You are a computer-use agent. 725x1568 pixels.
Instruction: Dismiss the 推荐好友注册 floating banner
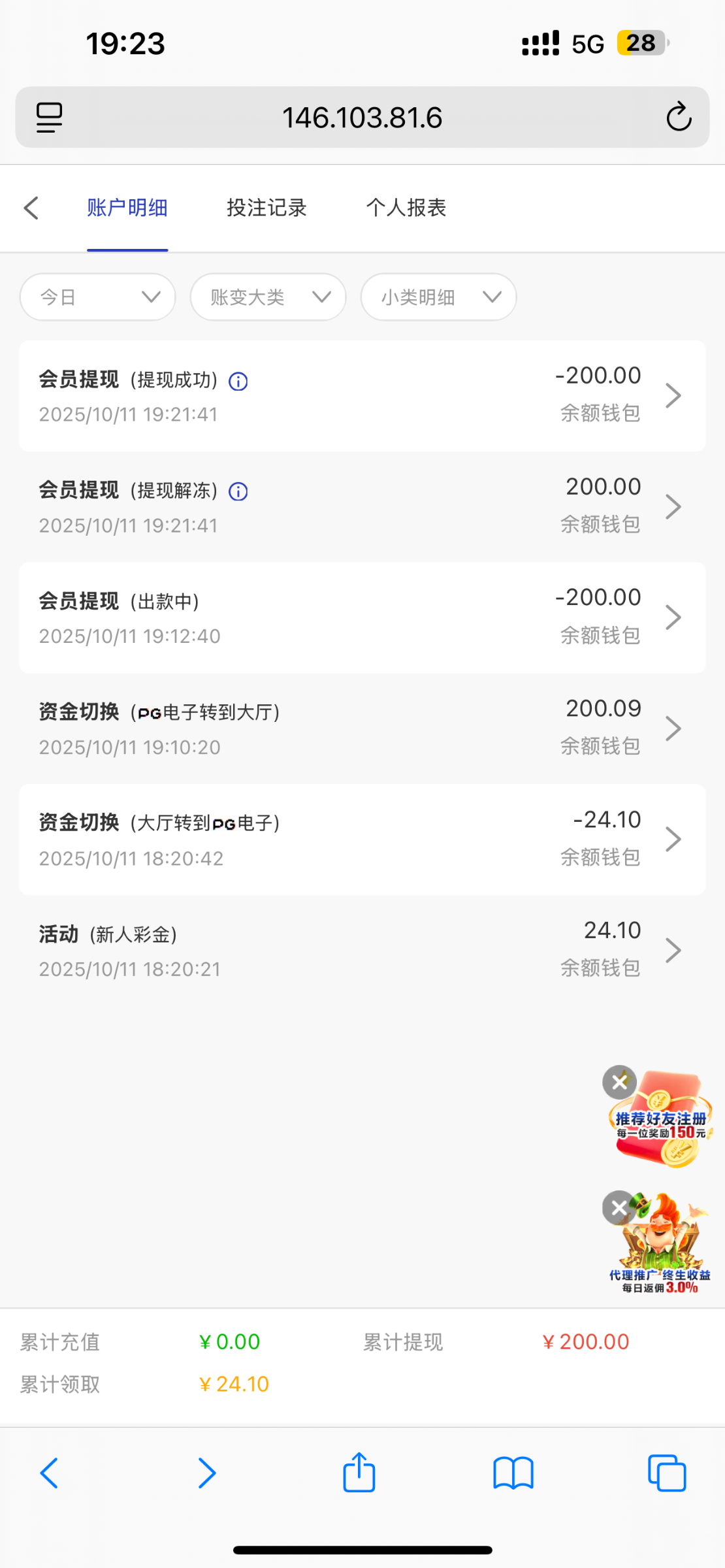[x=619, y=1083]
